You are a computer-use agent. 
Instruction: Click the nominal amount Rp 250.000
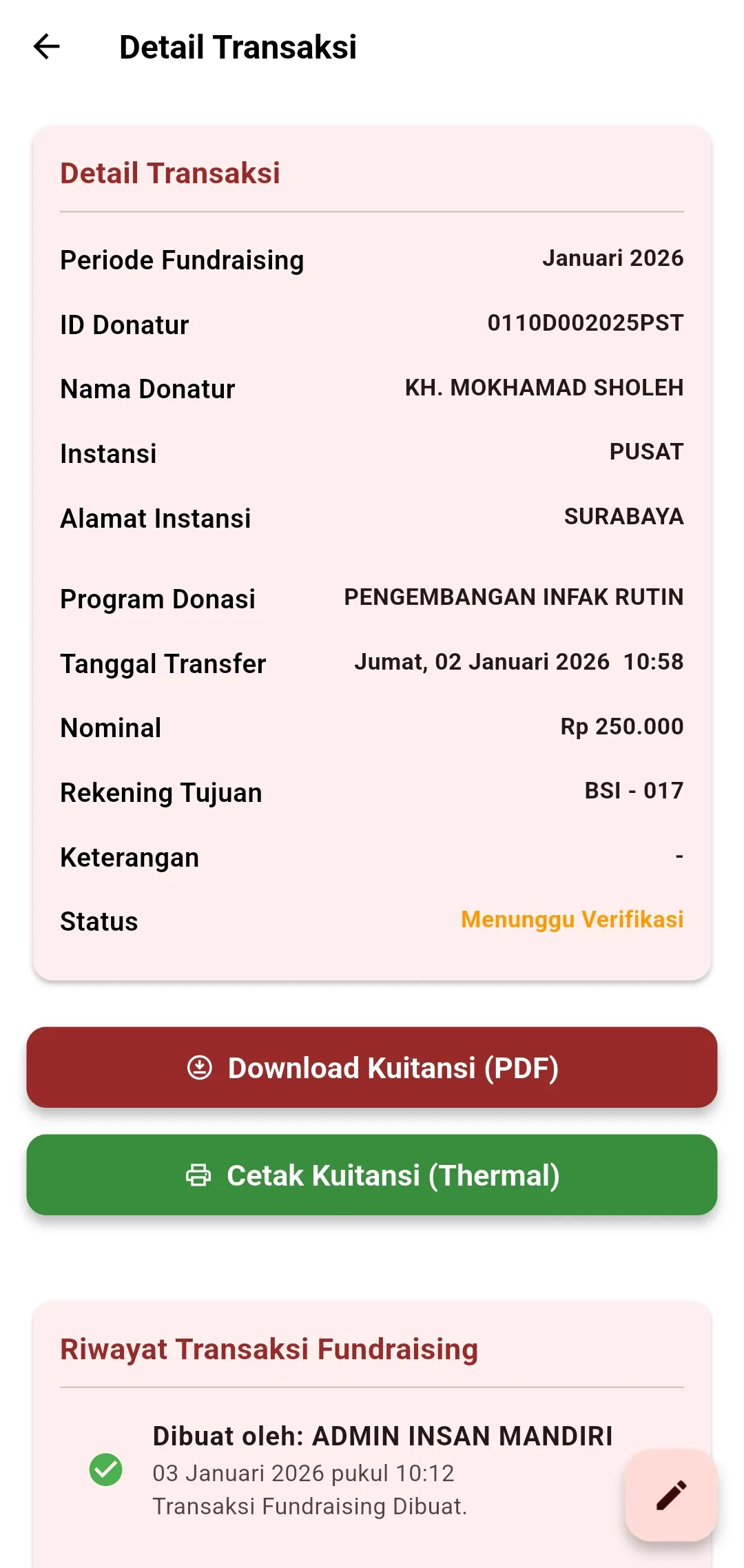[621, 727]
